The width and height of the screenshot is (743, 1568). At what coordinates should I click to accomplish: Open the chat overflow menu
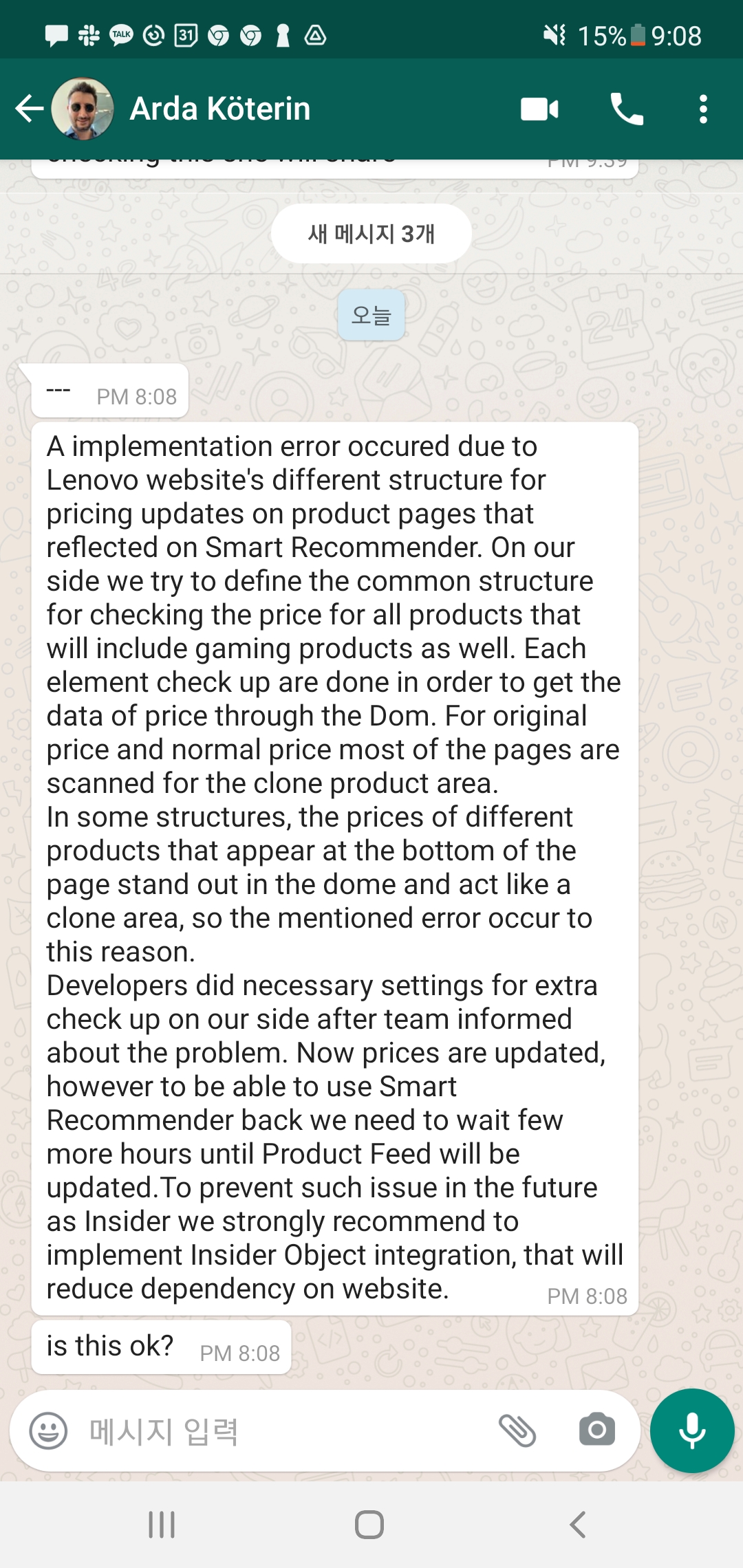(x=702, y=109)
